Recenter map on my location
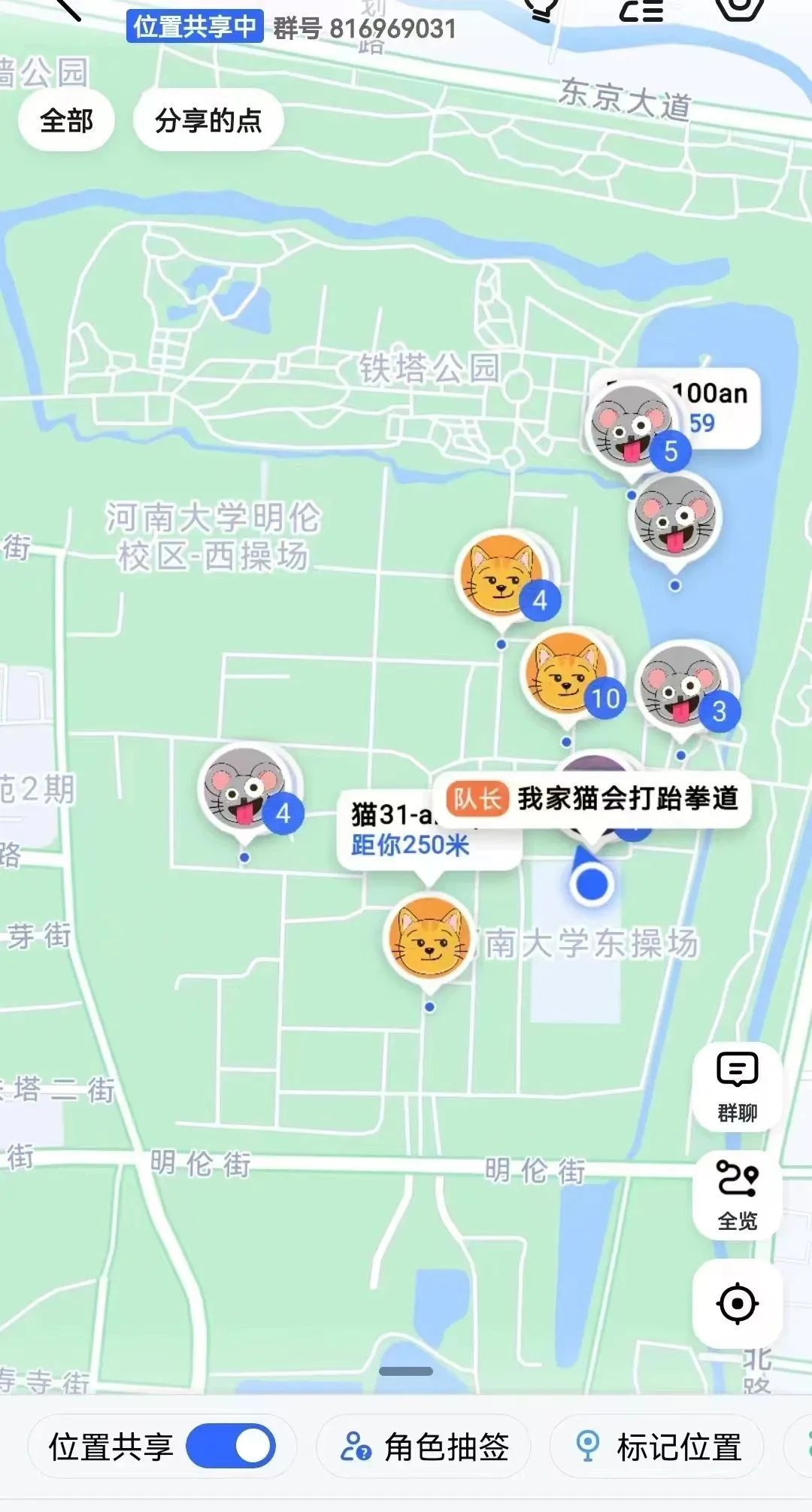Viewport: 812px width, 1512px height. click(x=737, y=1304)
